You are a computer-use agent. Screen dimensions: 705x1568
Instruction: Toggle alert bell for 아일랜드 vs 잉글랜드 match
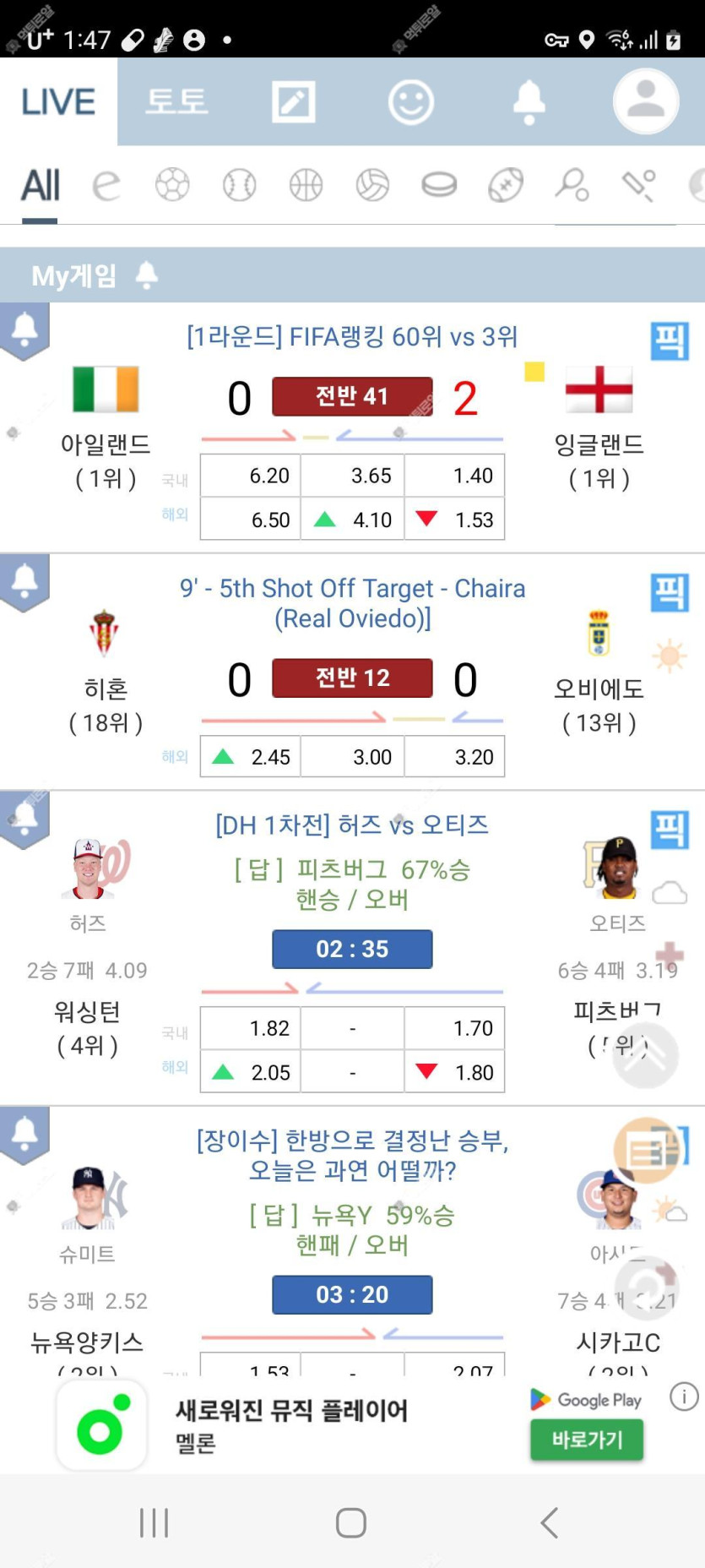24,329
